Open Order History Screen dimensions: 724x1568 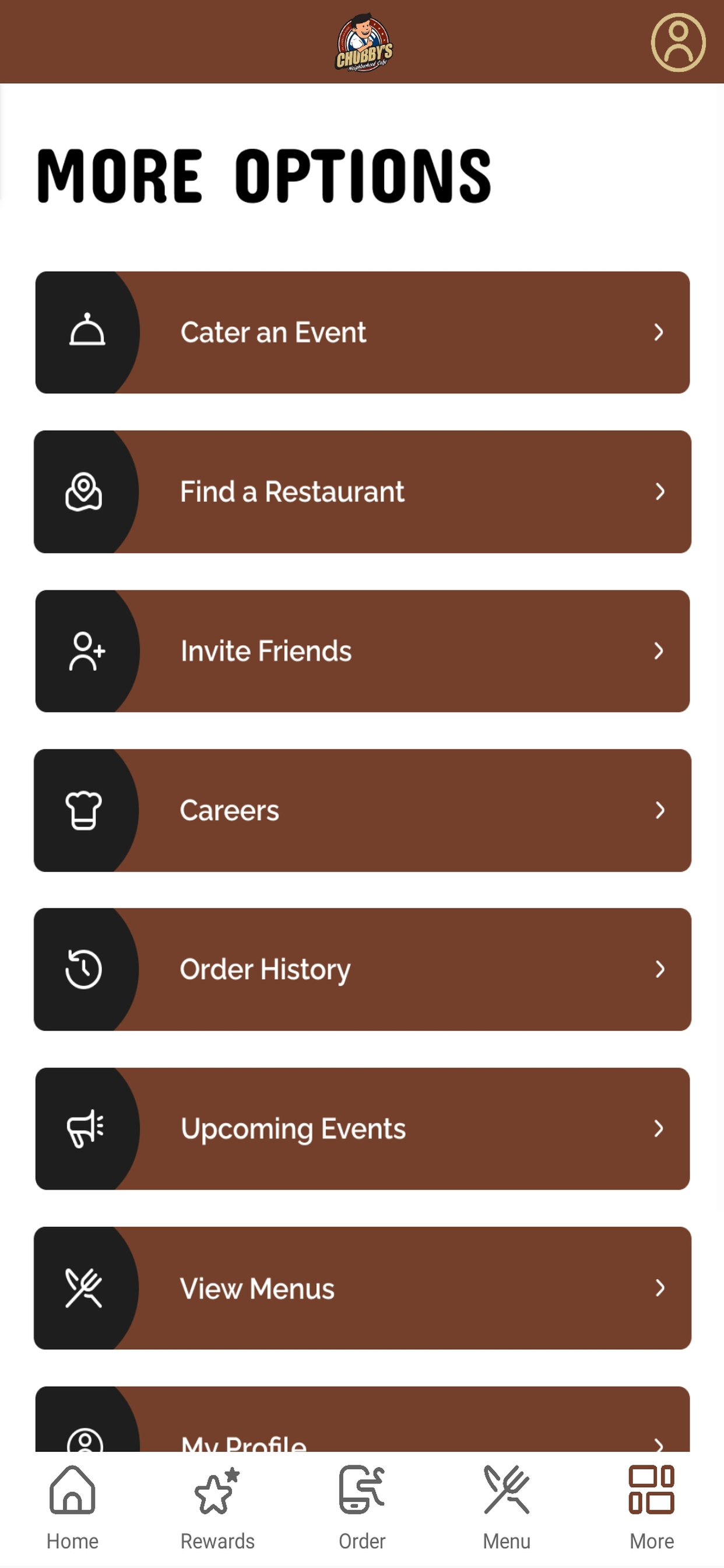[x=362, y=969]
